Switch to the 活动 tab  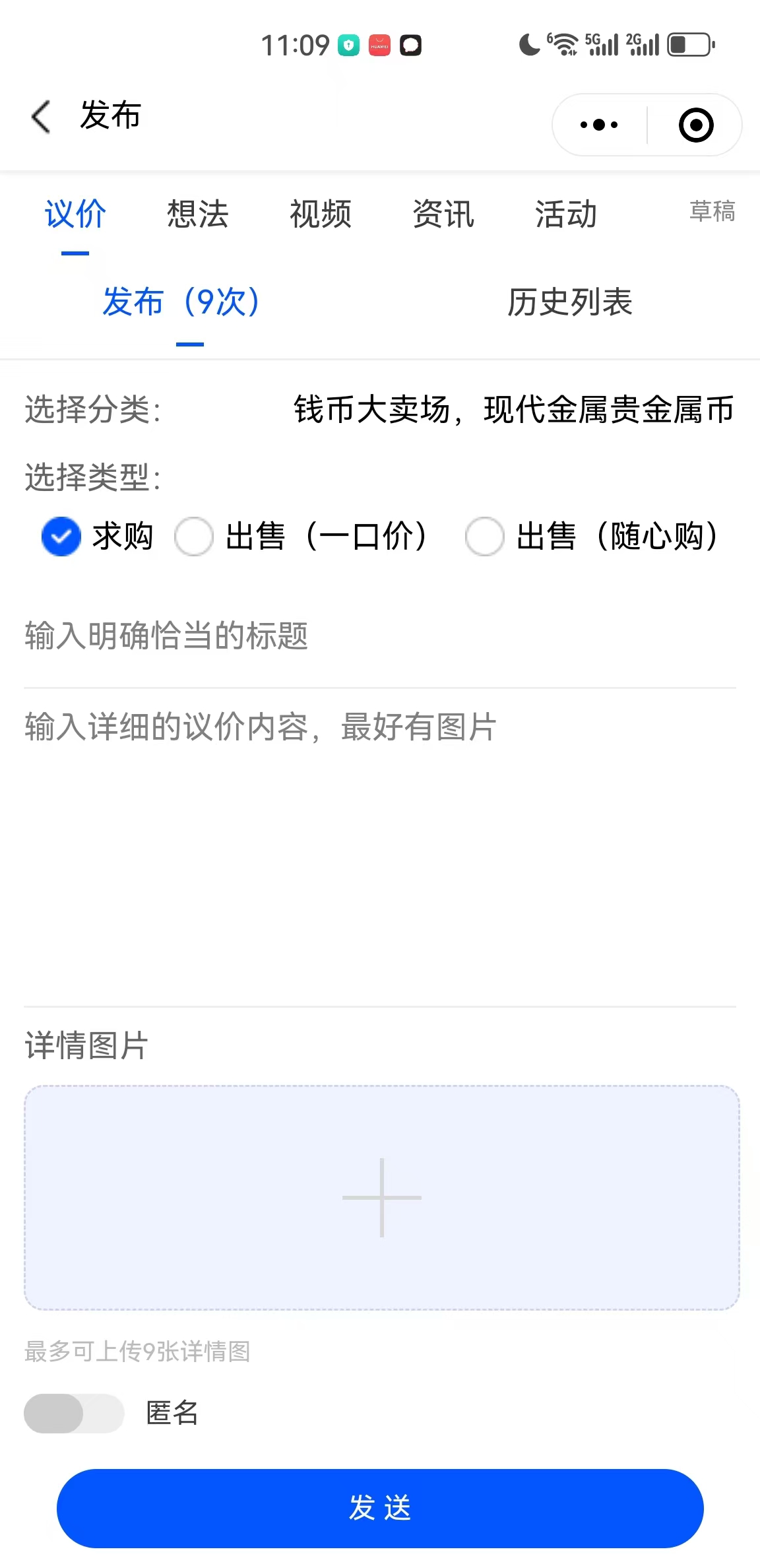566,214
